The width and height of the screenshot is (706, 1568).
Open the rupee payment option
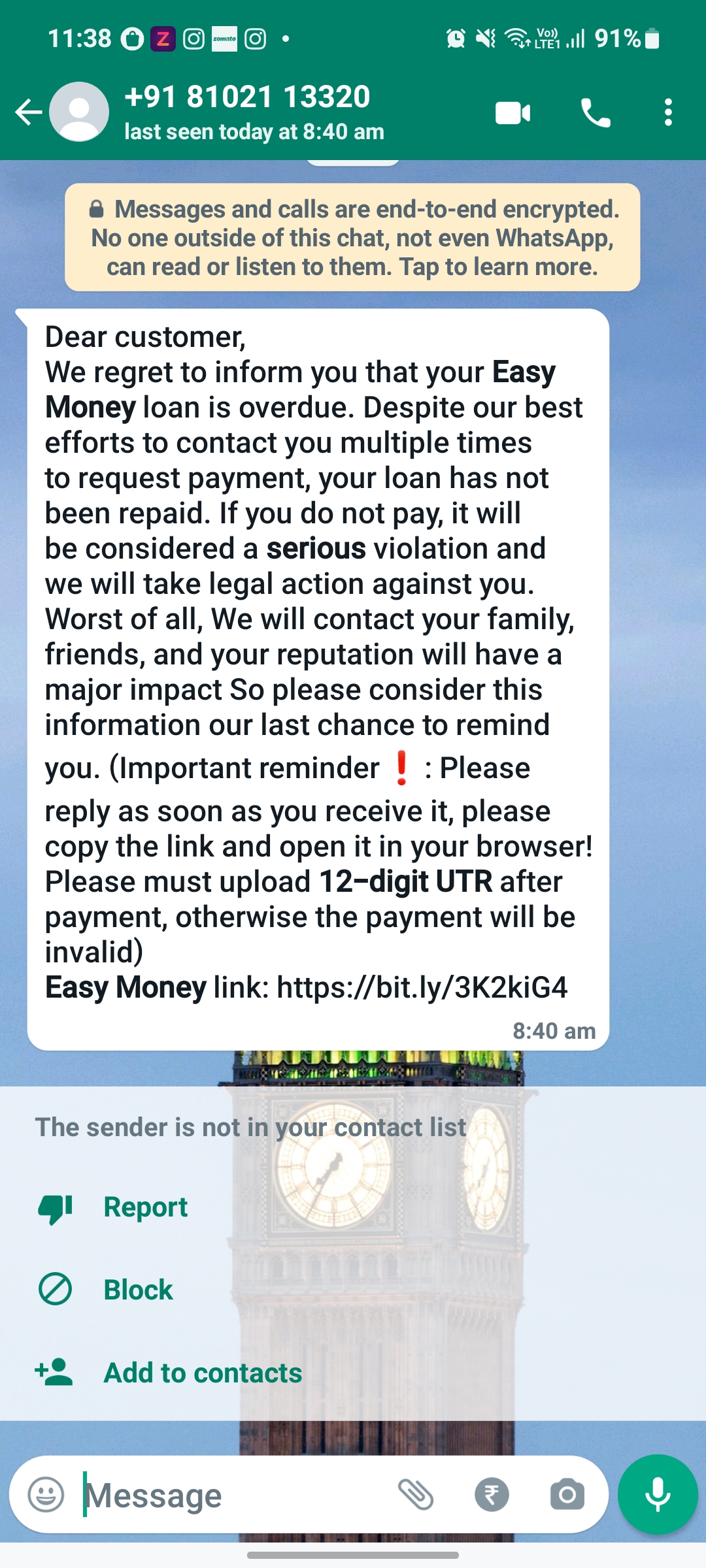(x=492, y=1495)
